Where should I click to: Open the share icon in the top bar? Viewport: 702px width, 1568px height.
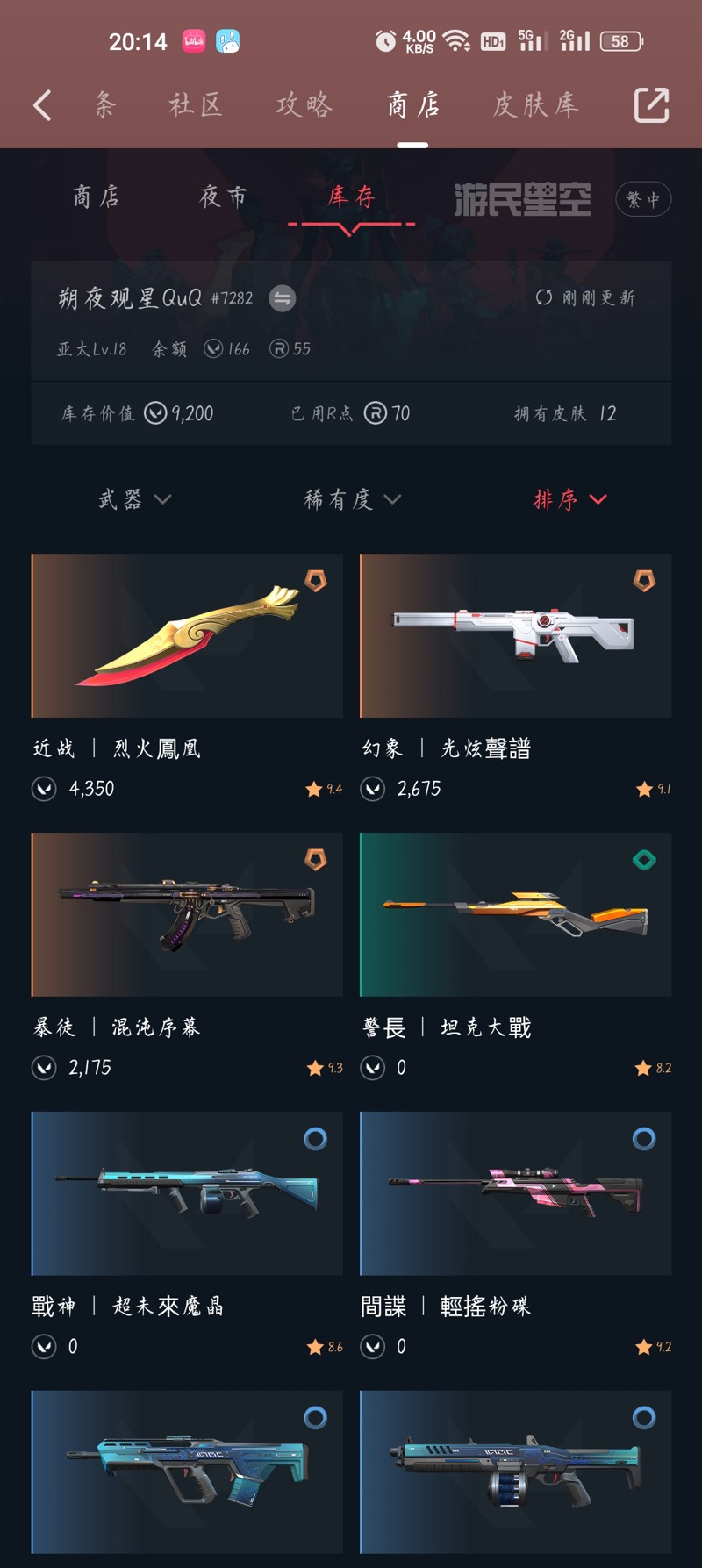651,104
